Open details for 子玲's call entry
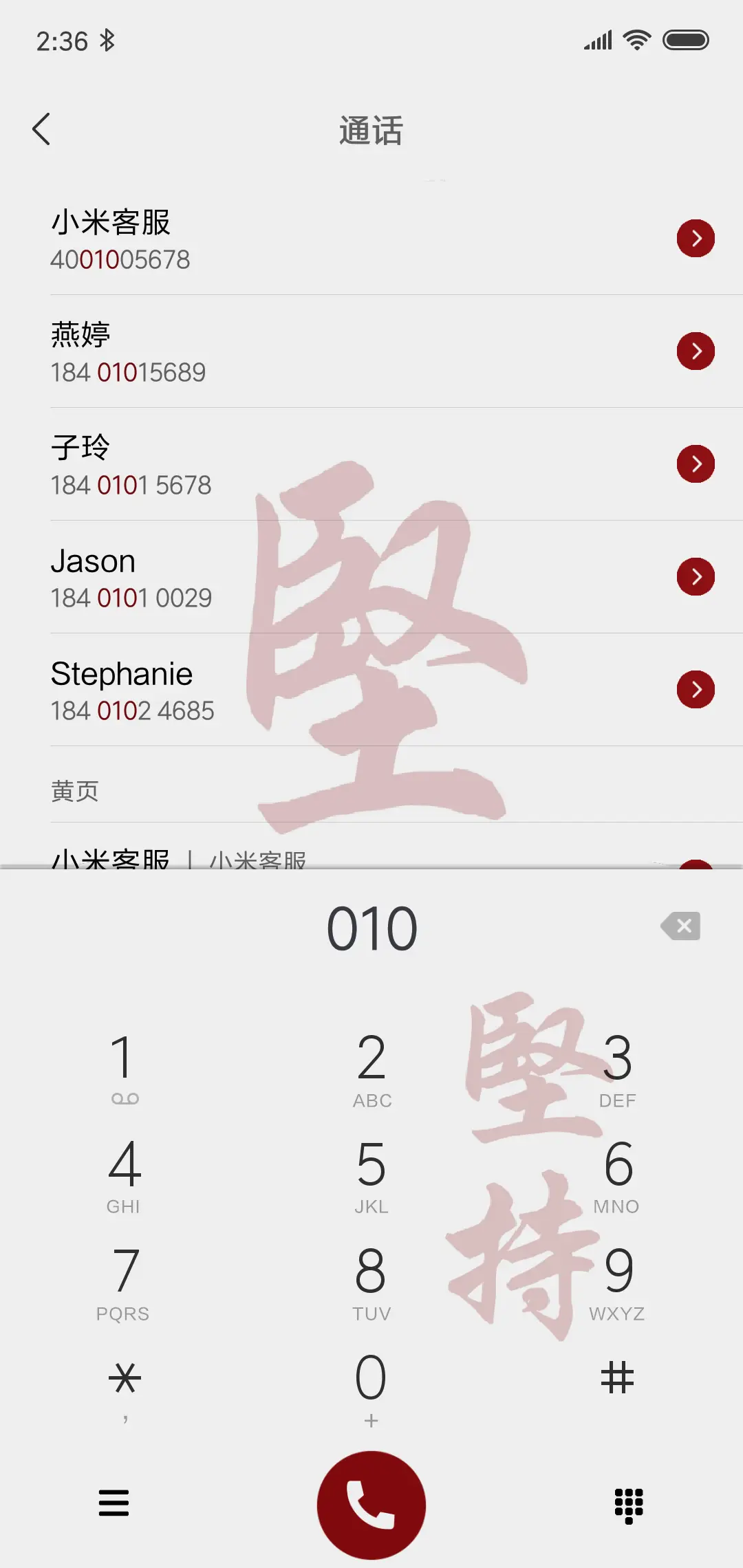743x1568 pixels. click(696, 464)
